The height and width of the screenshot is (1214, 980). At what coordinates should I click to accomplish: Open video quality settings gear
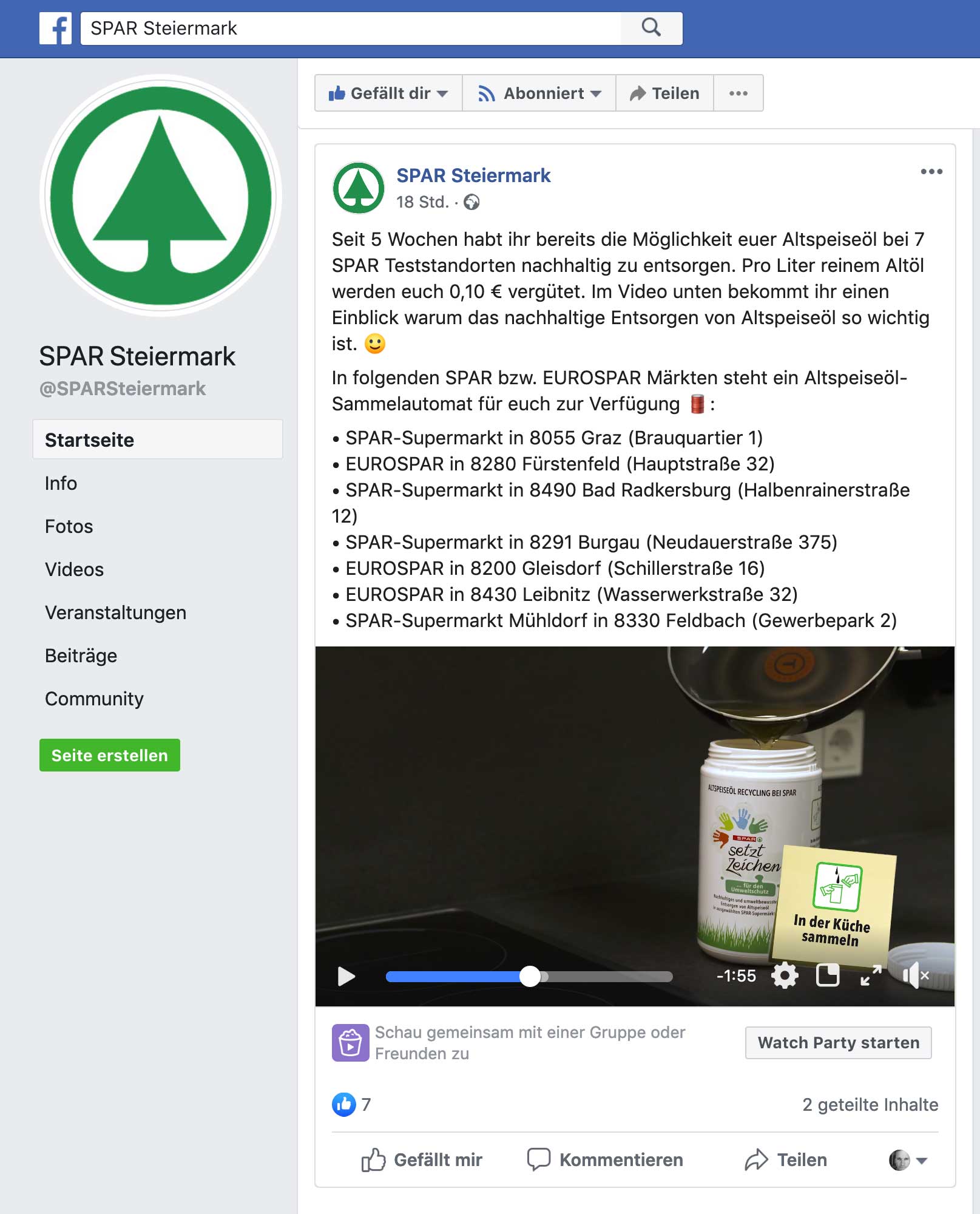point(785,975)
